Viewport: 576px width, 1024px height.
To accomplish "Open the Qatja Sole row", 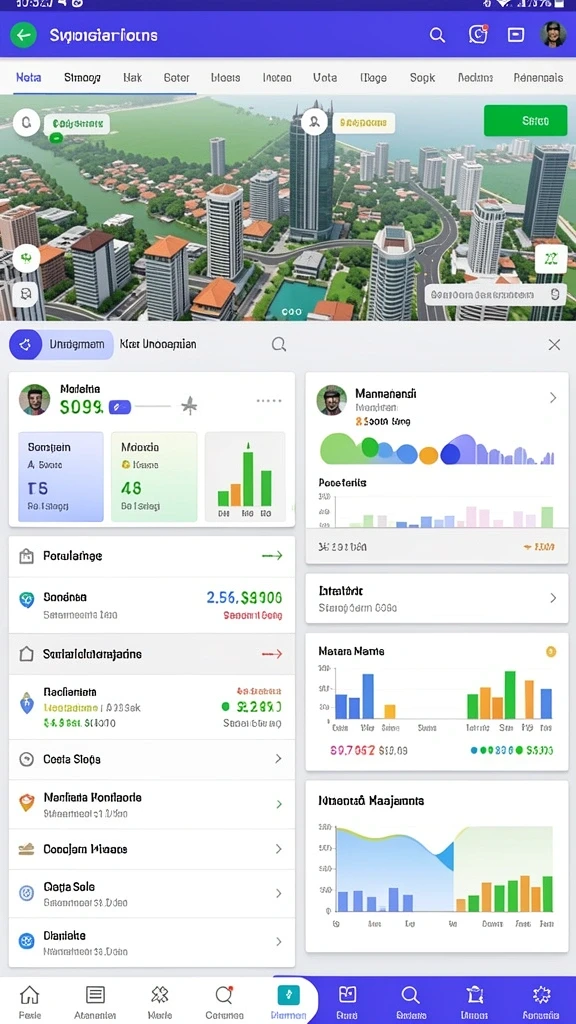I will [x=152, y=893].
